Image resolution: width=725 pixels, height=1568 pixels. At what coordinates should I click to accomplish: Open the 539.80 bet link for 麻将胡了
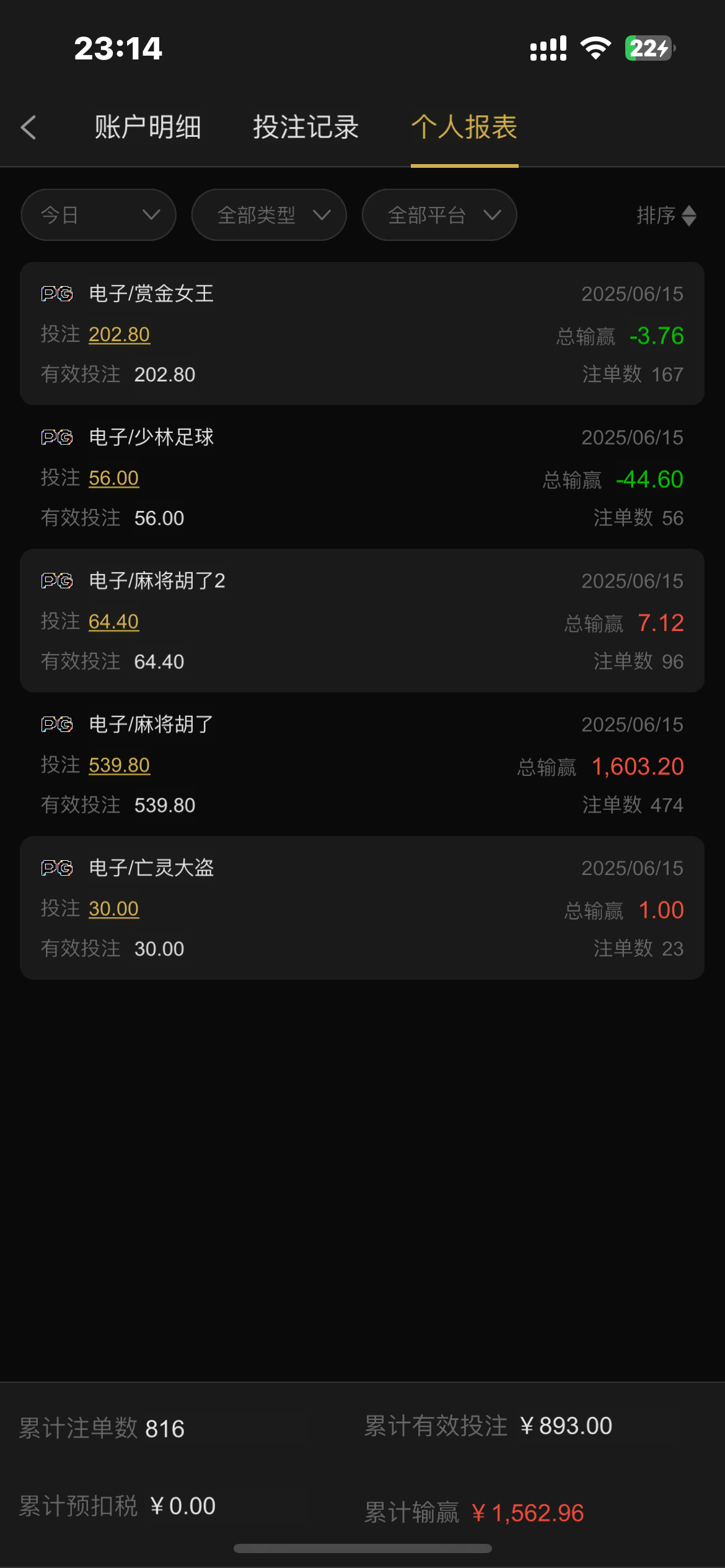(x=120, y=765)
